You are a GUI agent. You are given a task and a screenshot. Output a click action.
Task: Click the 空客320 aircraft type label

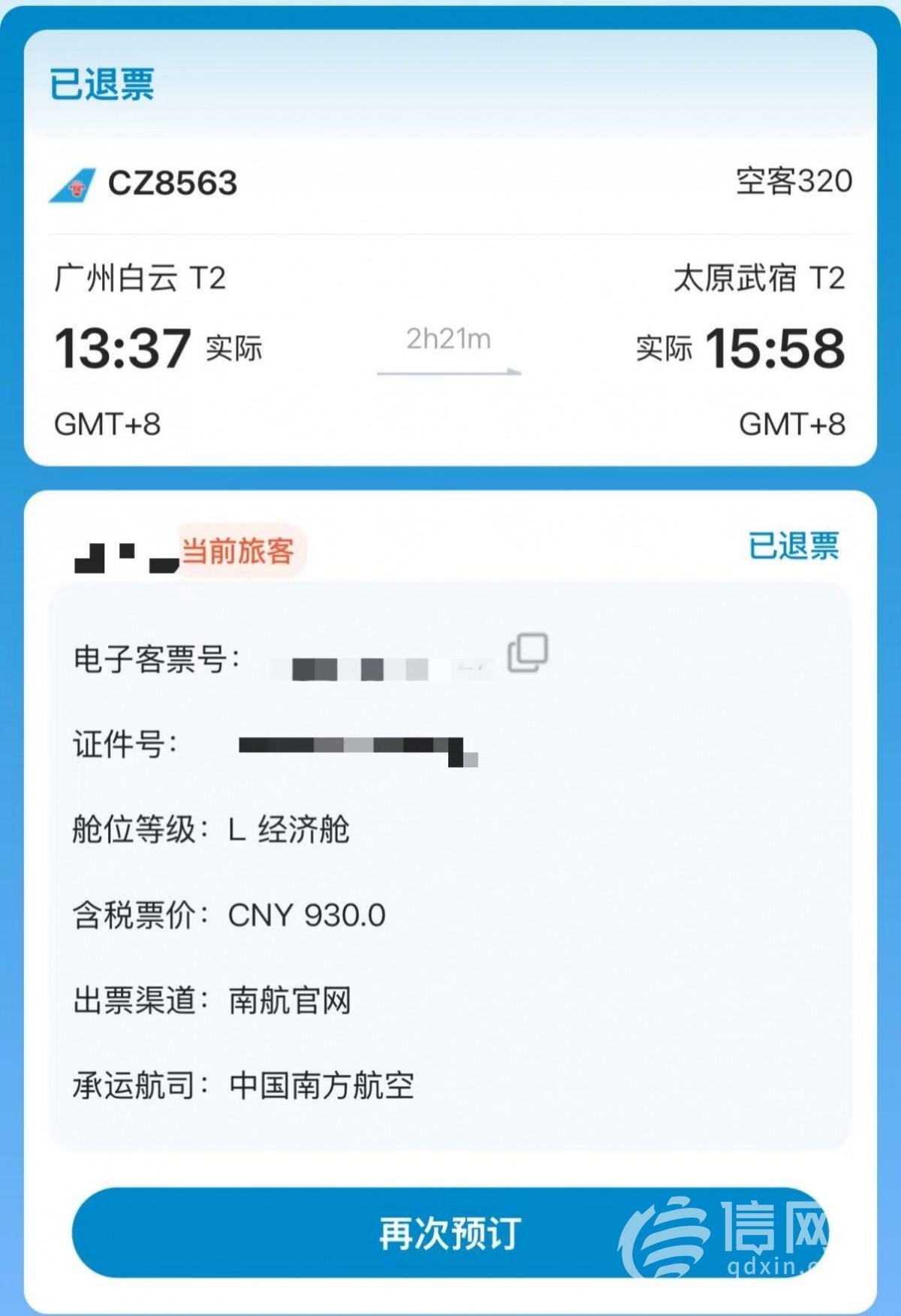tap(792, 183)
